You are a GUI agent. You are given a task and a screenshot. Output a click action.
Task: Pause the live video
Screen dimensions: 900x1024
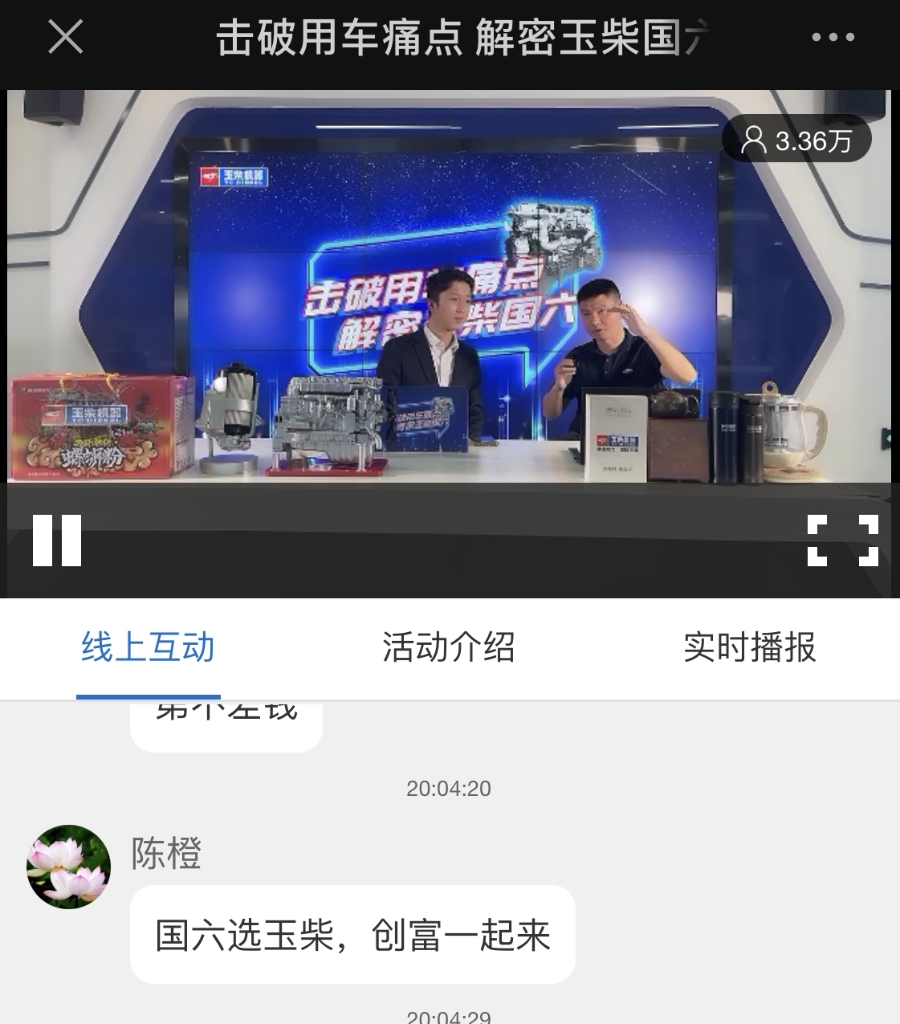click(x=57, y=541)
